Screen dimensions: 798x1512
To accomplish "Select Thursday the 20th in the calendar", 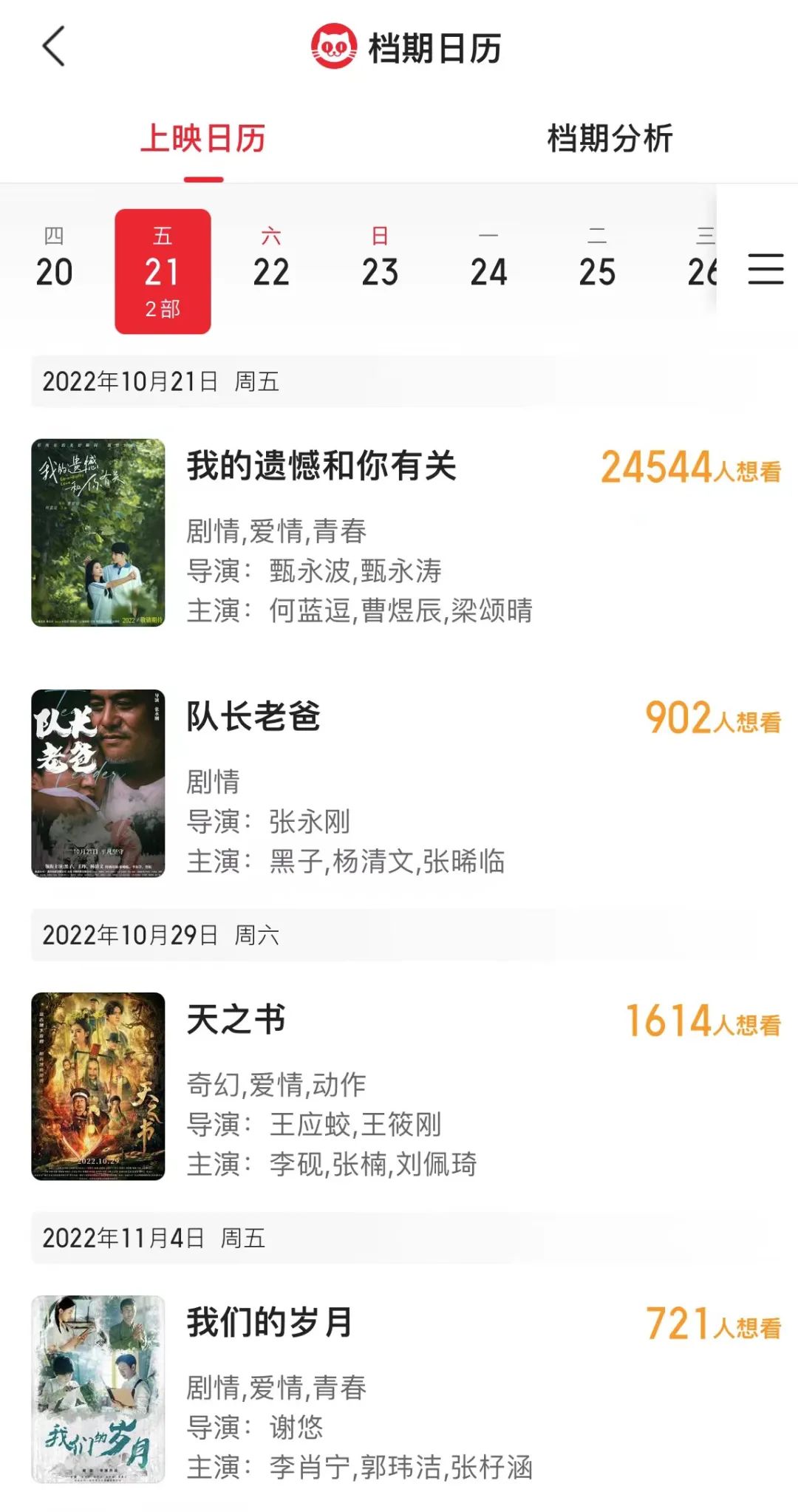I will pos(54,260).
